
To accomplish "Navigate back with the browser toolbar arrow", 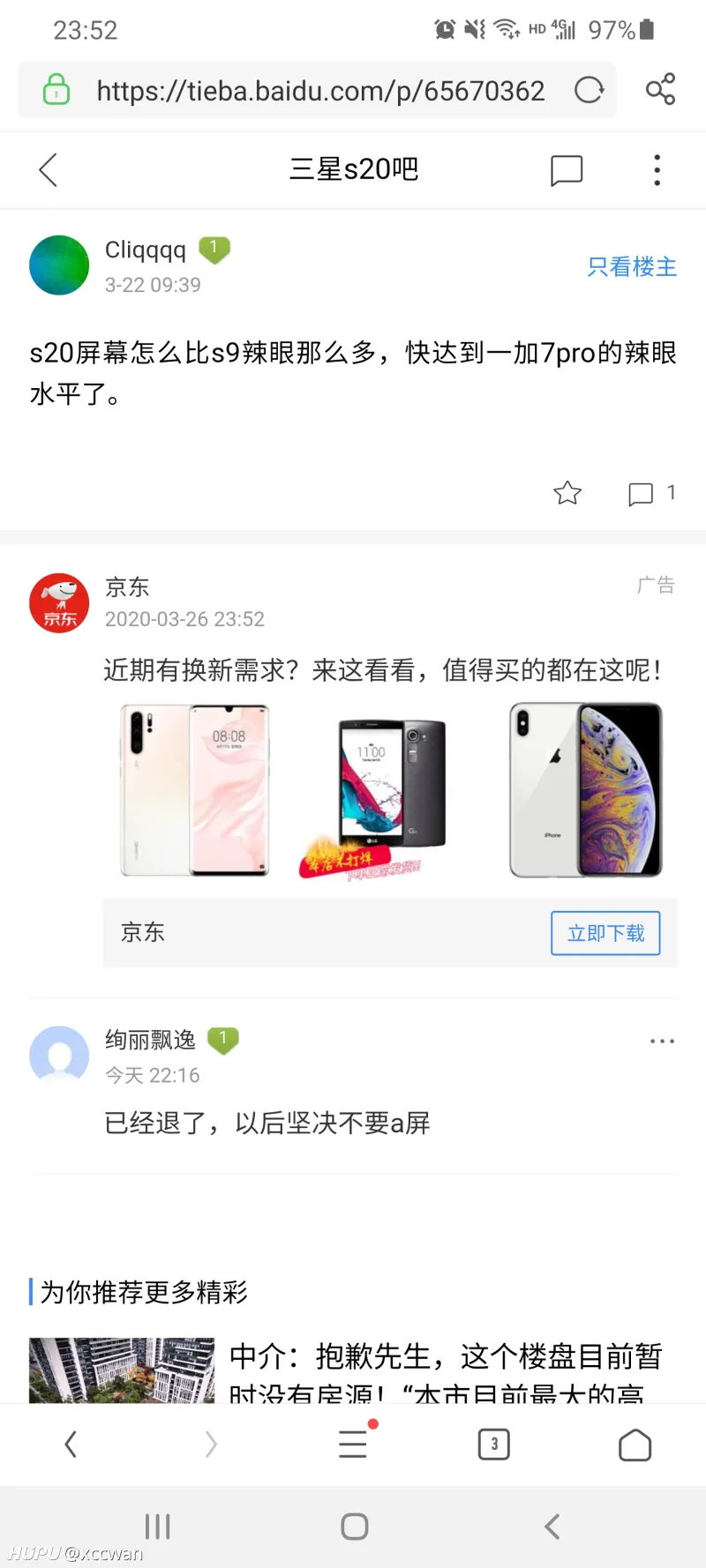I will click(x=71, y=1445).
